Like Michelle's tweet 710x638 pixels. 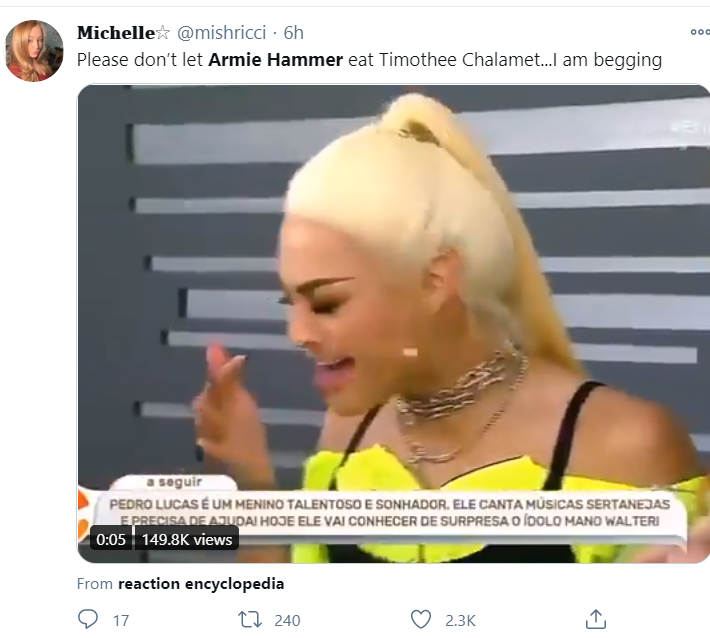pyautogui.click(x=422, y=619)
